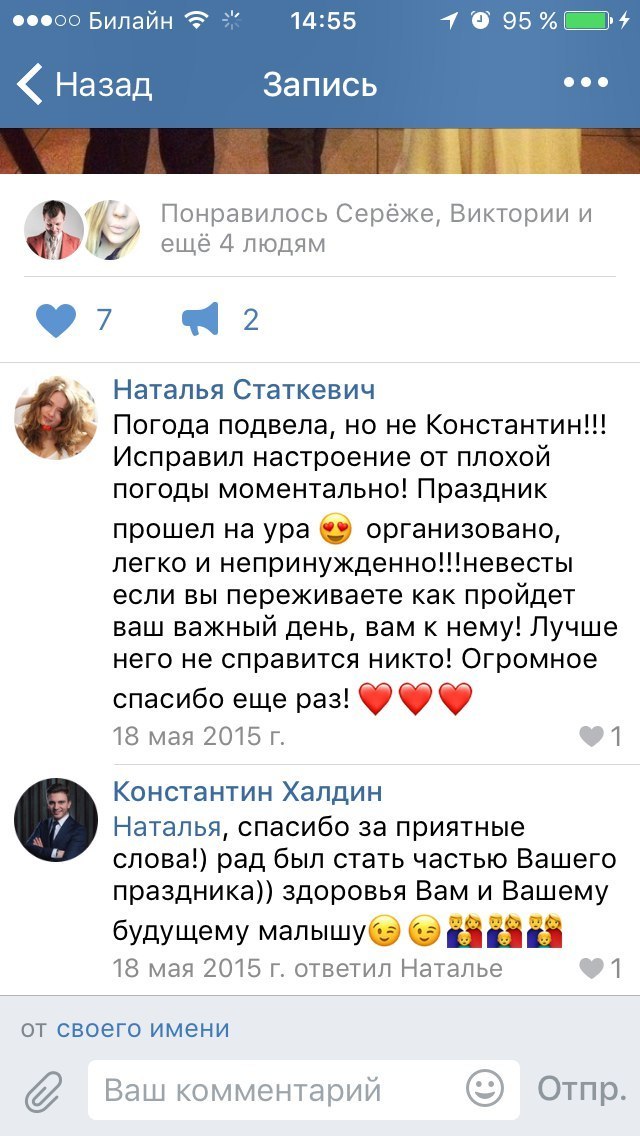The width and height of the screenshot is (640, 1136).
Task: Send comment with Отпр. button
Action: (582, 1089)
